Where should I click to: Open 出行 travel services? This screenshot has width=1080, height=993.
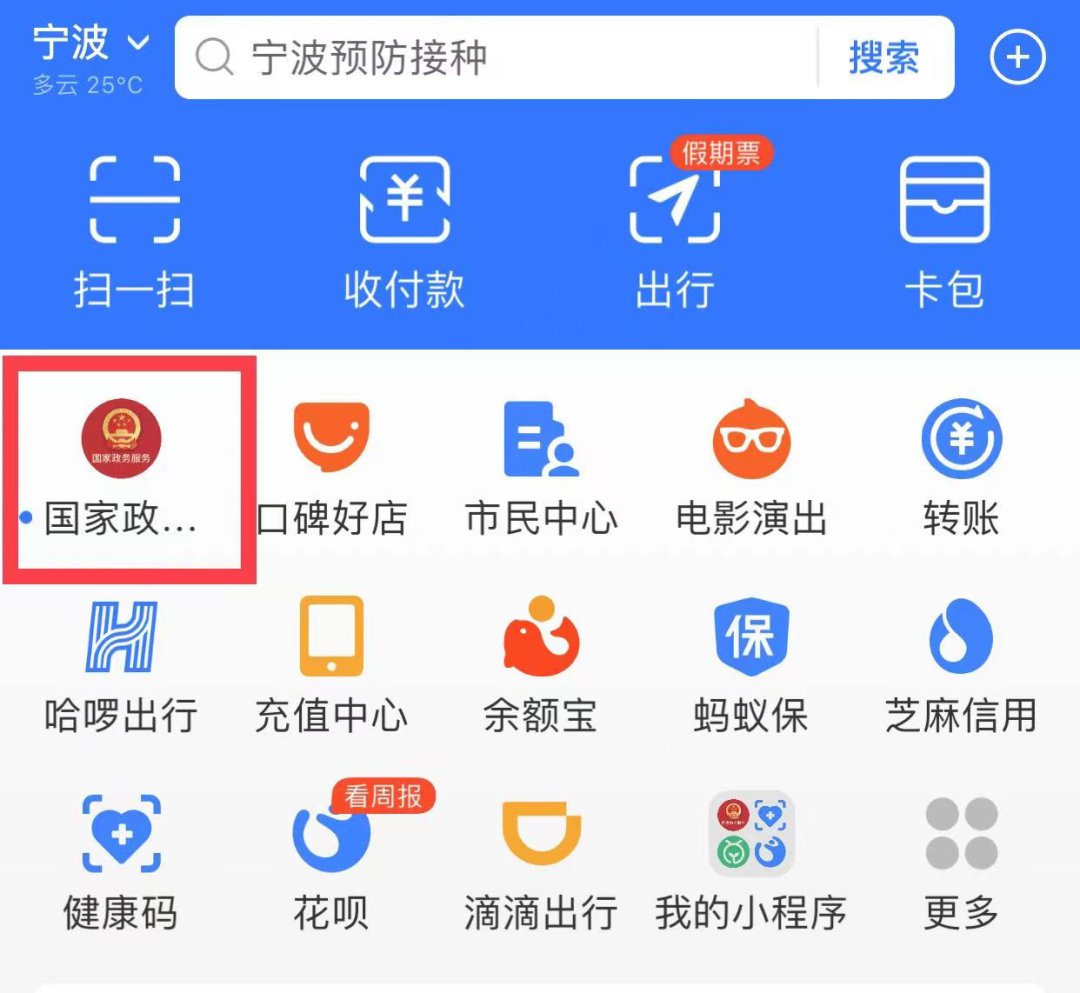click(675, 230)
